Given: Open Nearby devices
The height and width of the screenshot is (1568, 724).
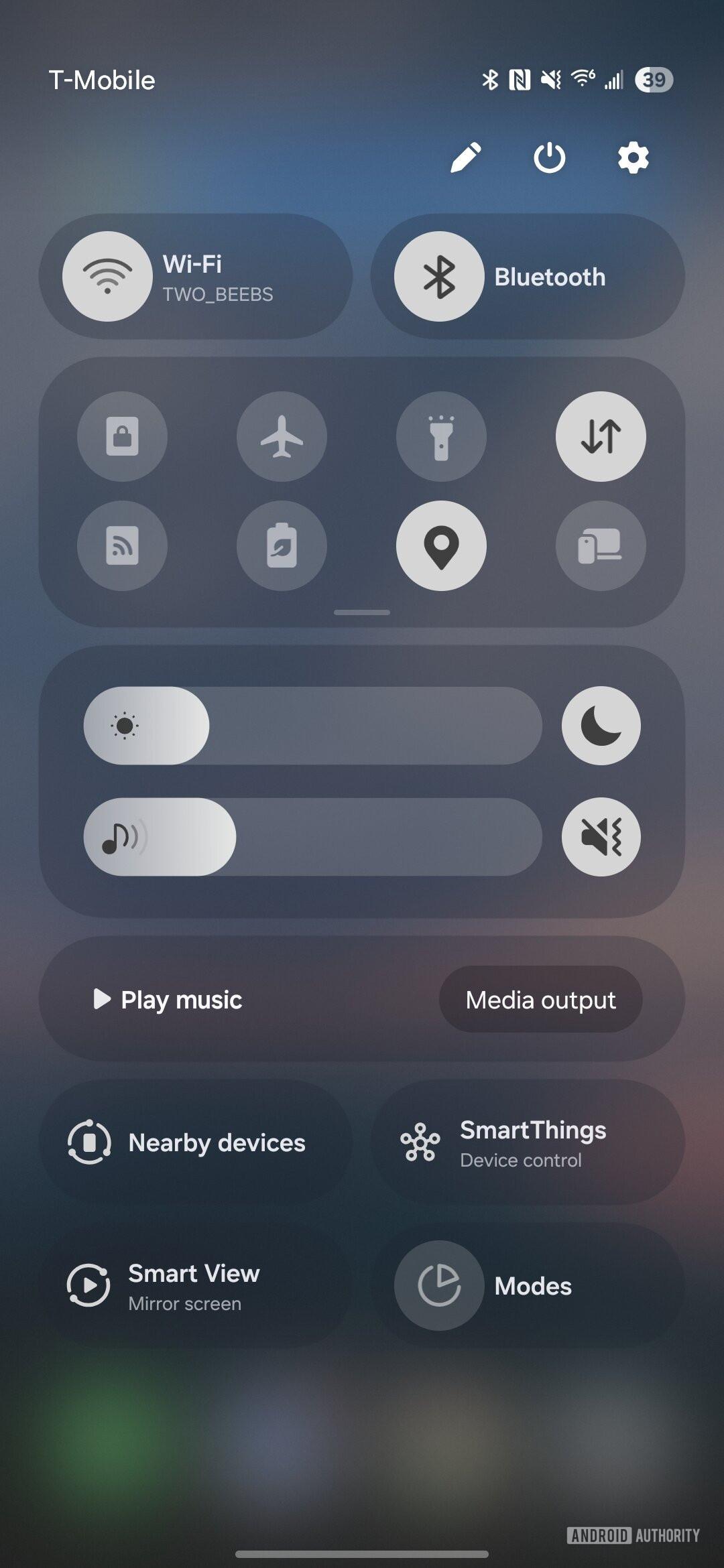Looking at the screenshot, I should tap(196, 1142).
